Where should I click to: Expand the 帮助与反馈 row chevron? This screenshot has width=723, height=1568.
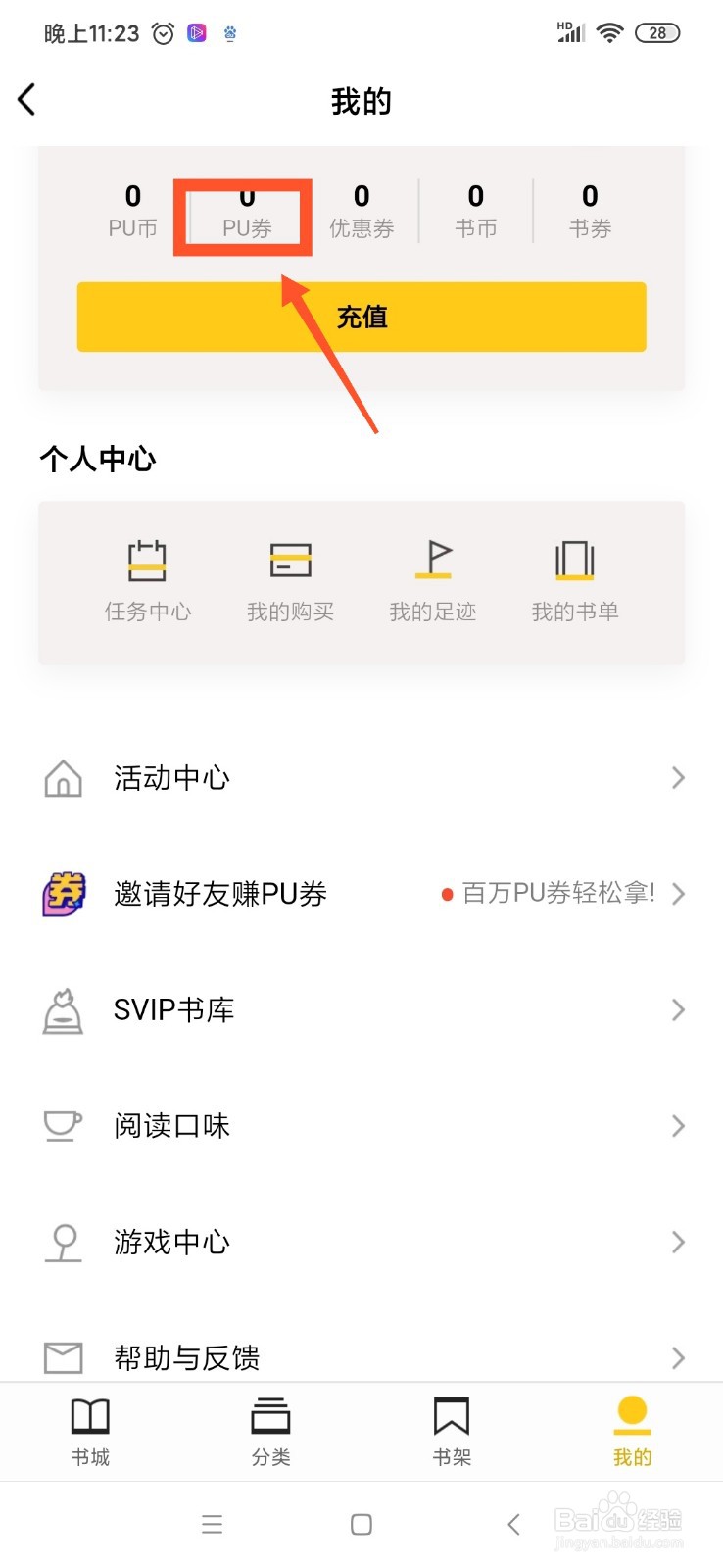point(678,1357)
